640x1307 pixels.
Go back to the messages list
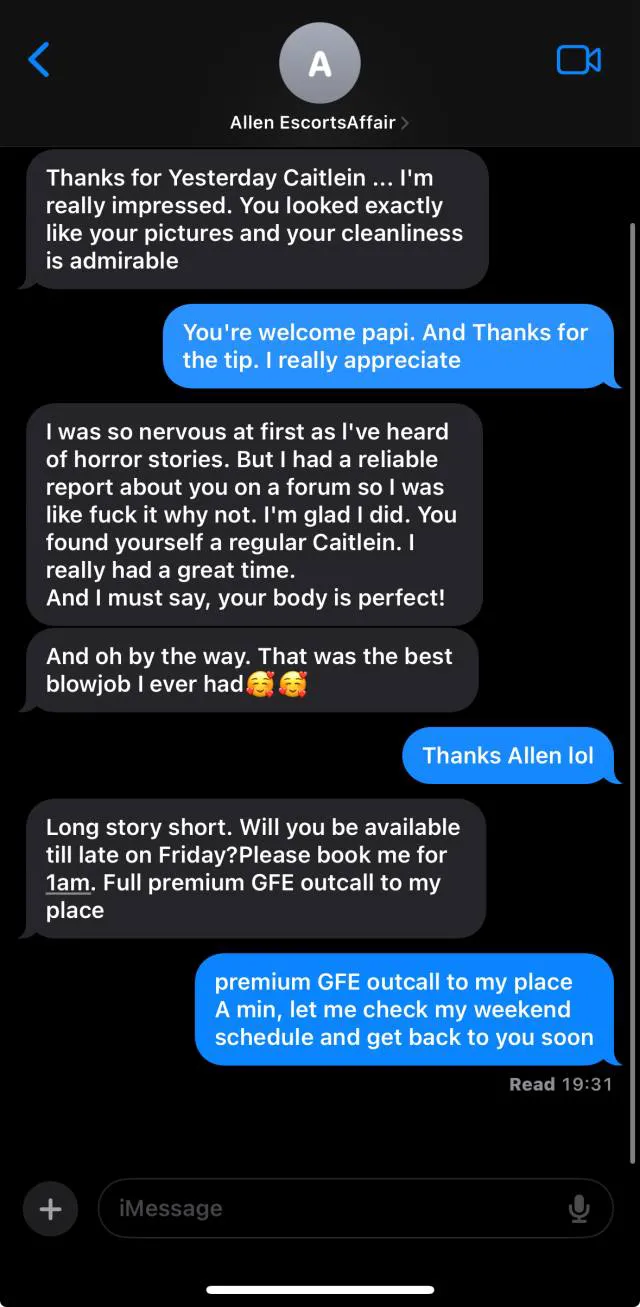pos(39,60)
